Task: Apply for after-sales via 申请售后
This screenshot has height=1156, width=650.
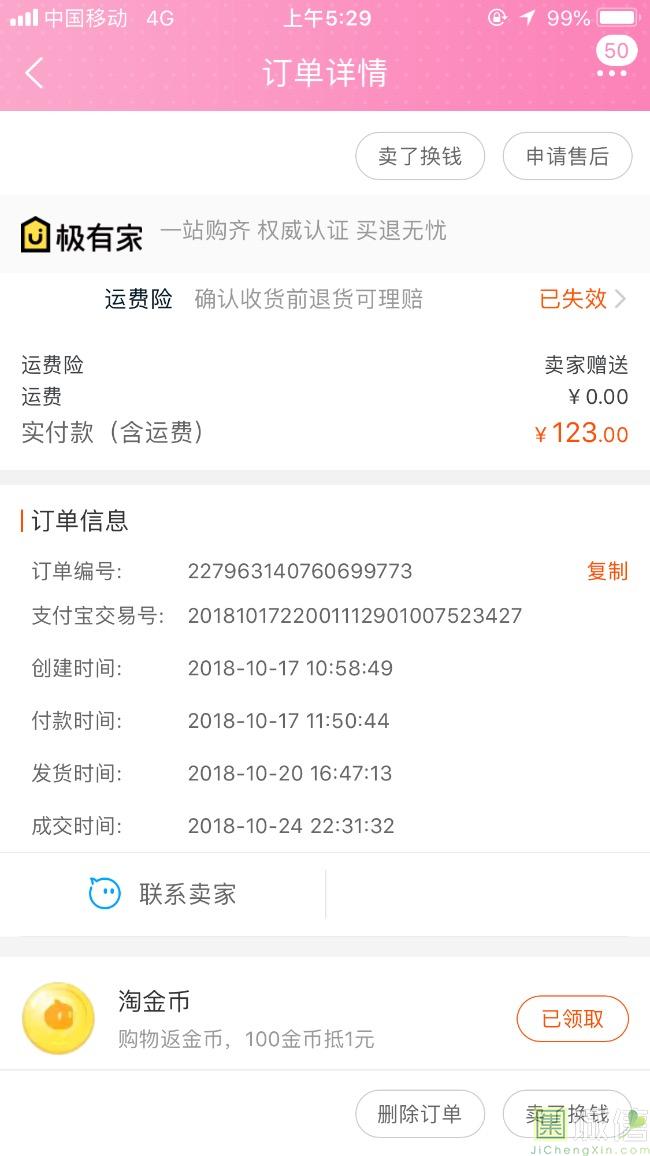Action: tap(567, 157)
